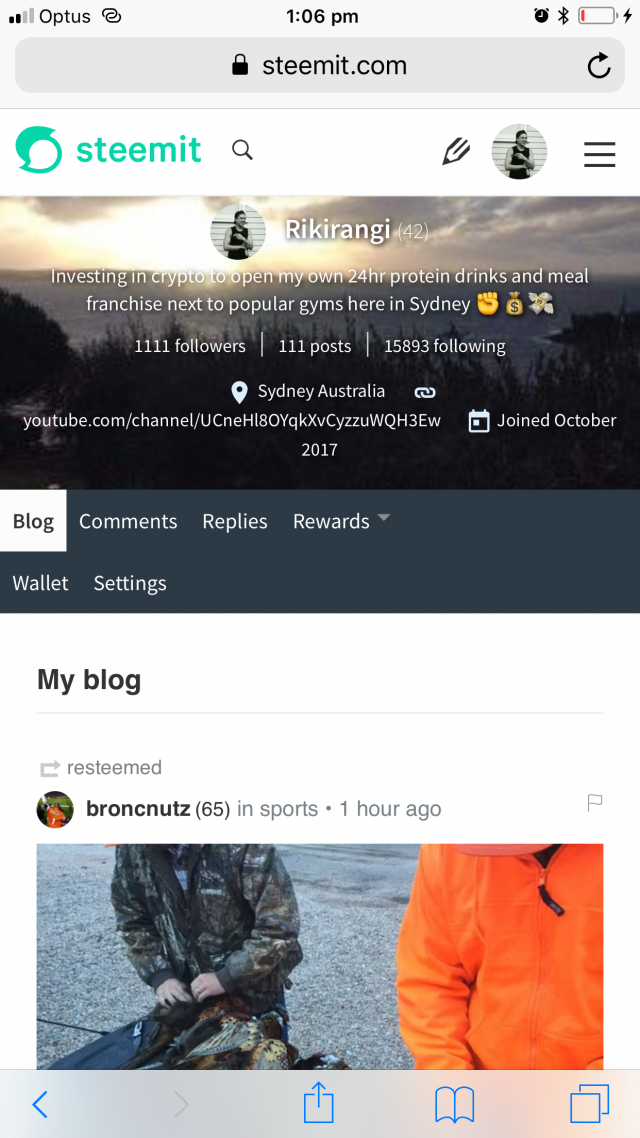Go to the Steemit home logo
Viewport: 640px width, 1138px height.
coord(109,150)
